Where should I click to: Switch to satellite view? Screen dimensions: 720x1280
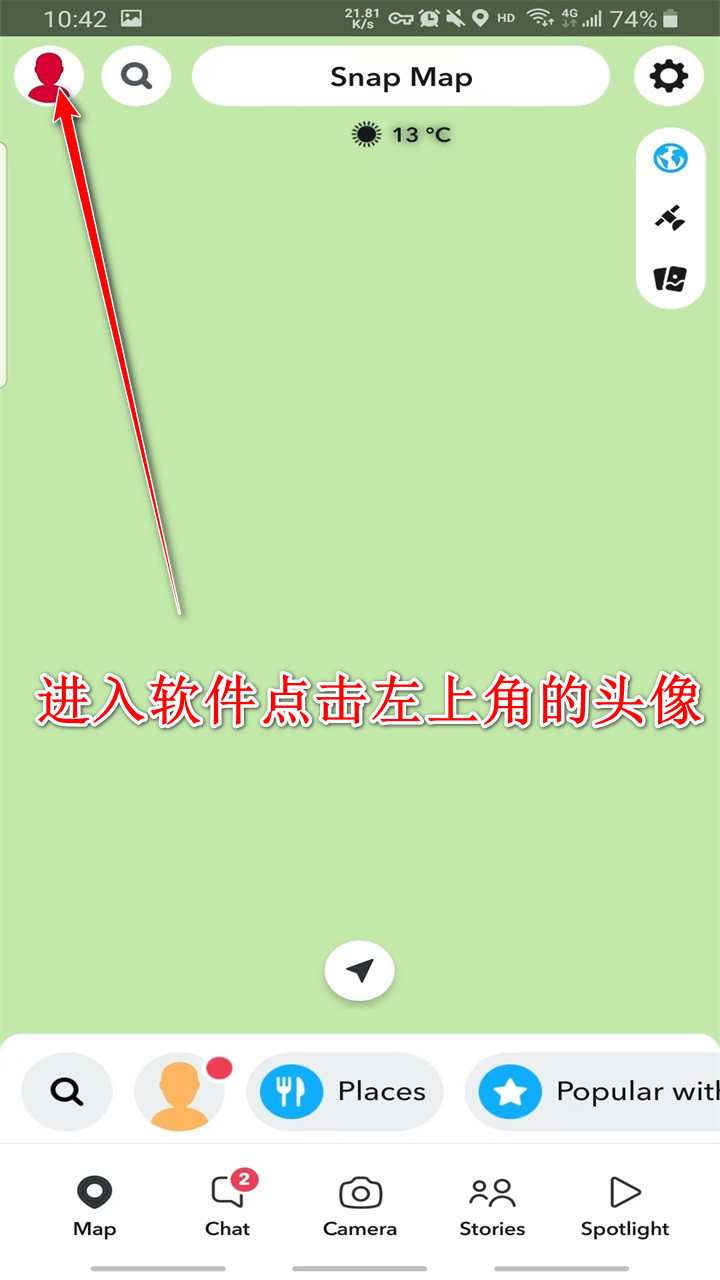click(670, 217)
